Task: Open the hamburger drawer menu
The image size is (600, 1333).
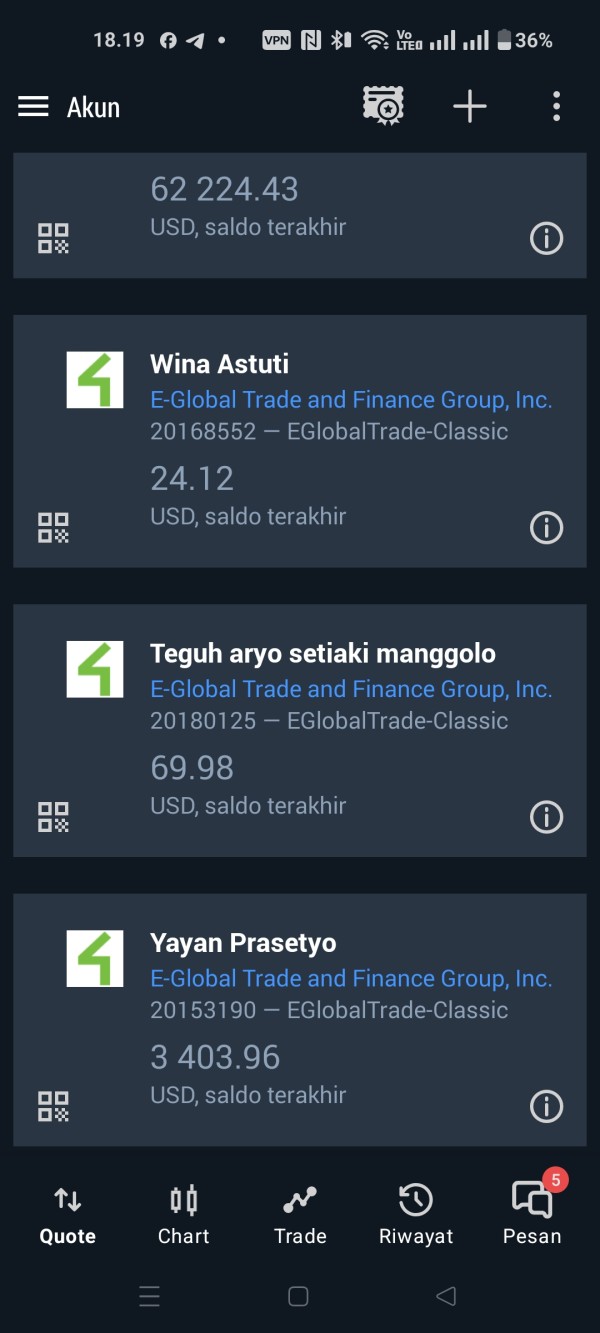Action: click(x=33, y=107)
